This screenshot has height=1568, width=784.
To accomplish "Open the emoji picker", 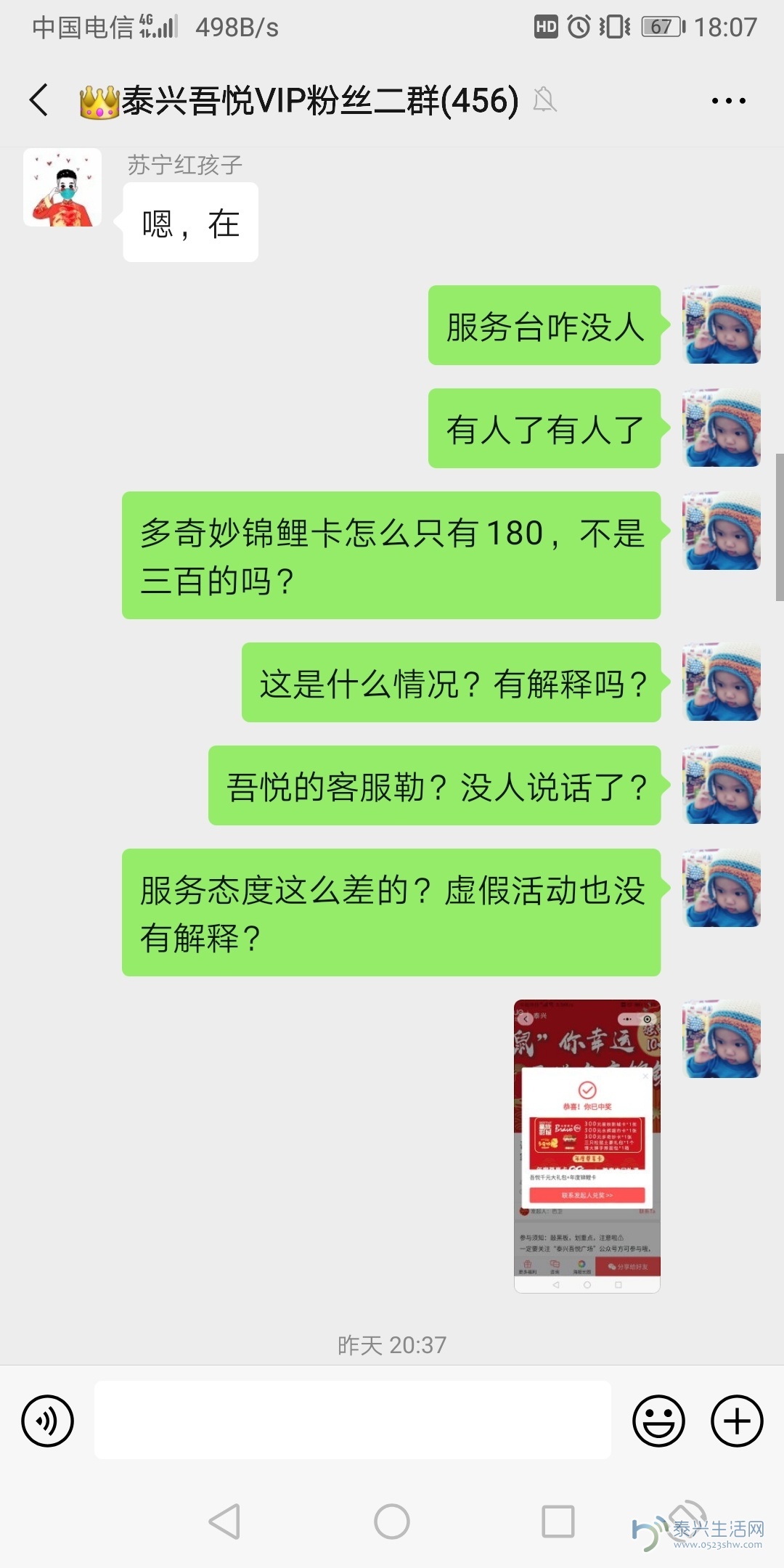I will [x=658, y=1421].
